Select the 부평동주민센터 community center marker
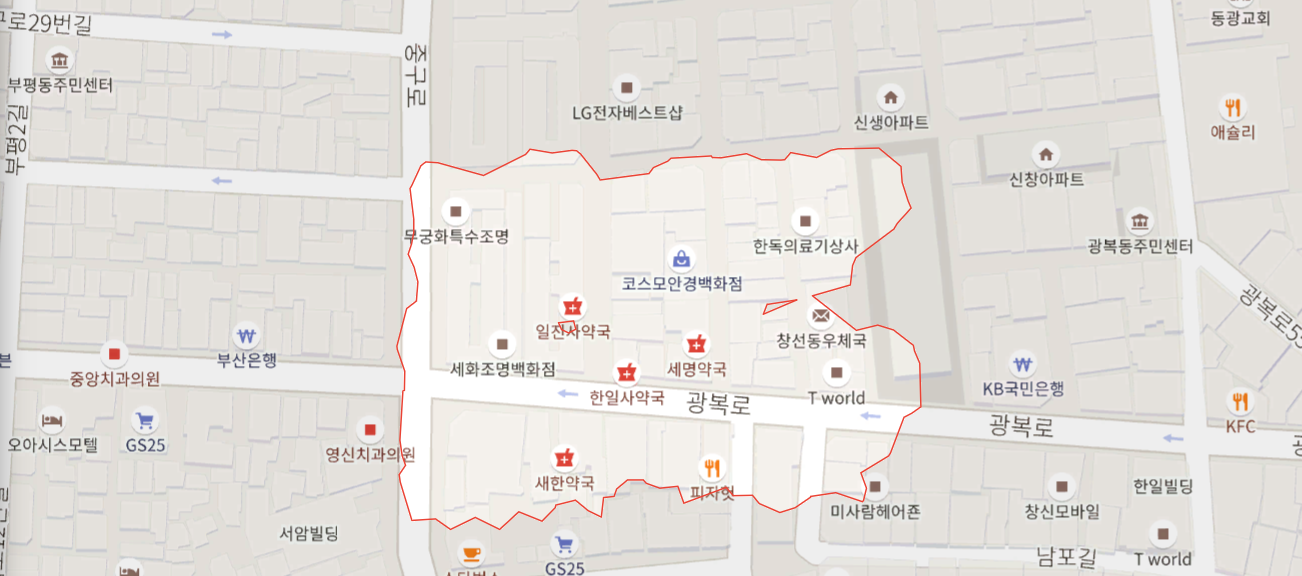1302x576 pixels. point(60,60)
